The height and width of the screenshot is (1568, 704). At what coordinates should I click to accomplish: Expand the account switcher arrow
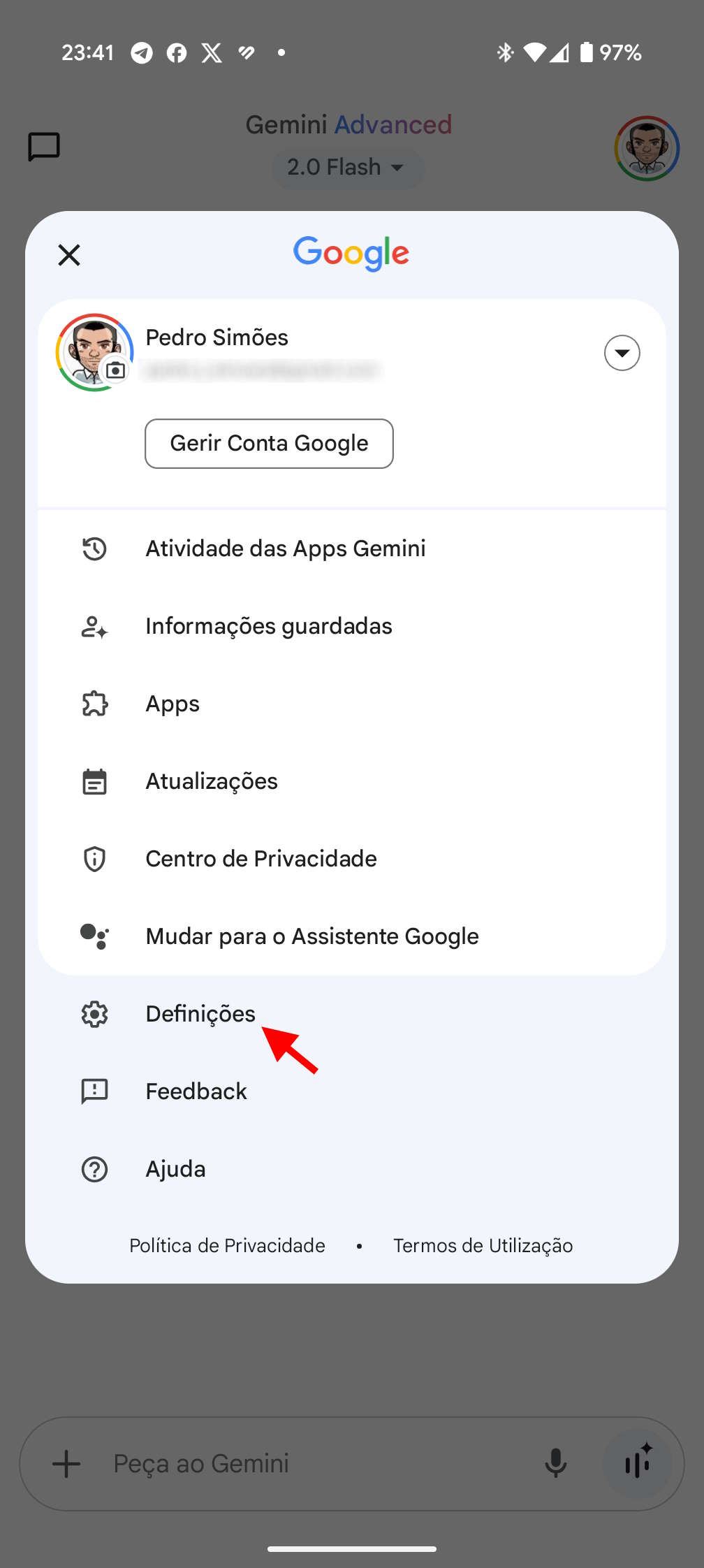(x=622, y=353)
